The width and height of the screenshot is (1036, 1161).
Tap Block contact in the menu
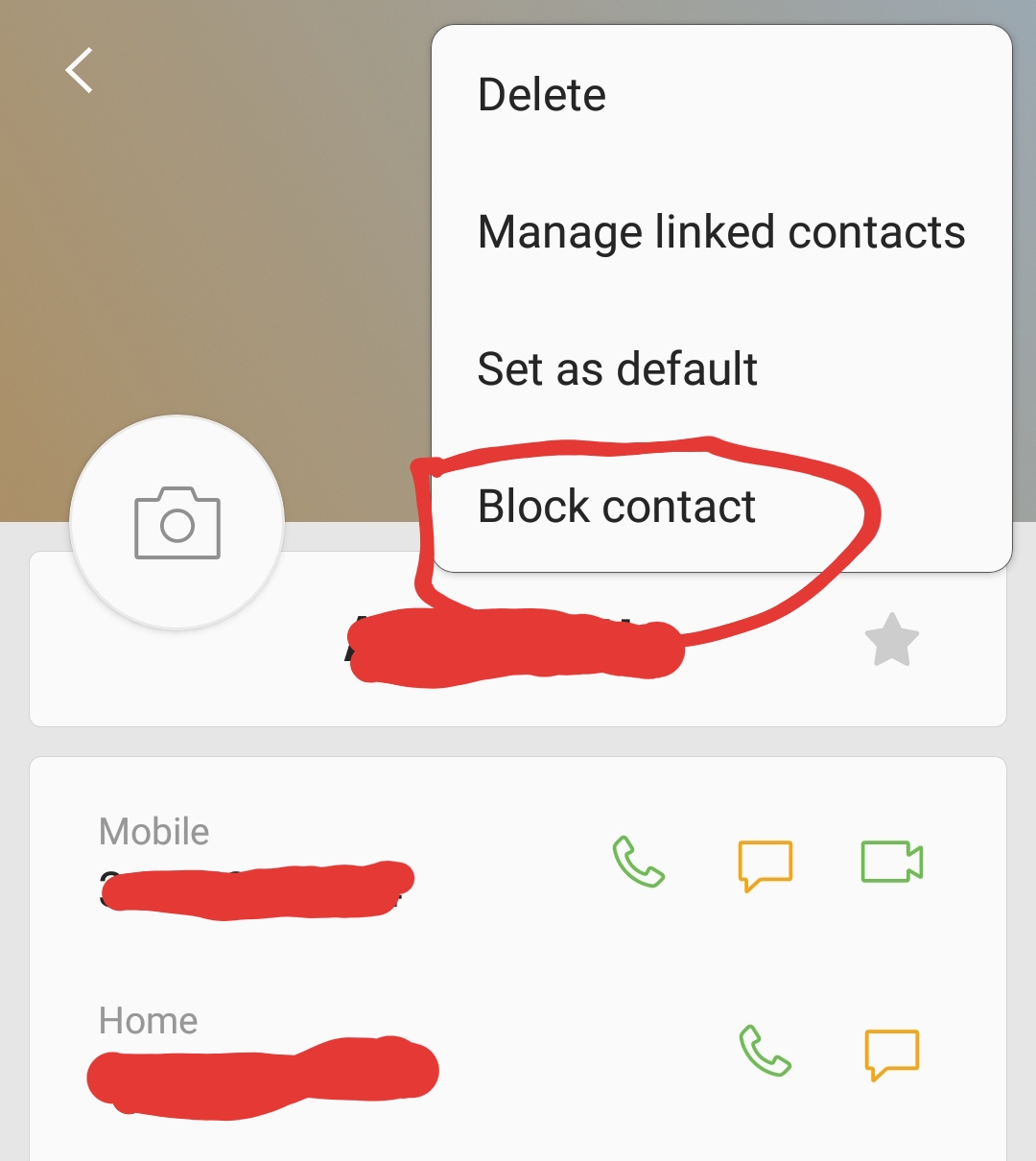pos(617,507)
